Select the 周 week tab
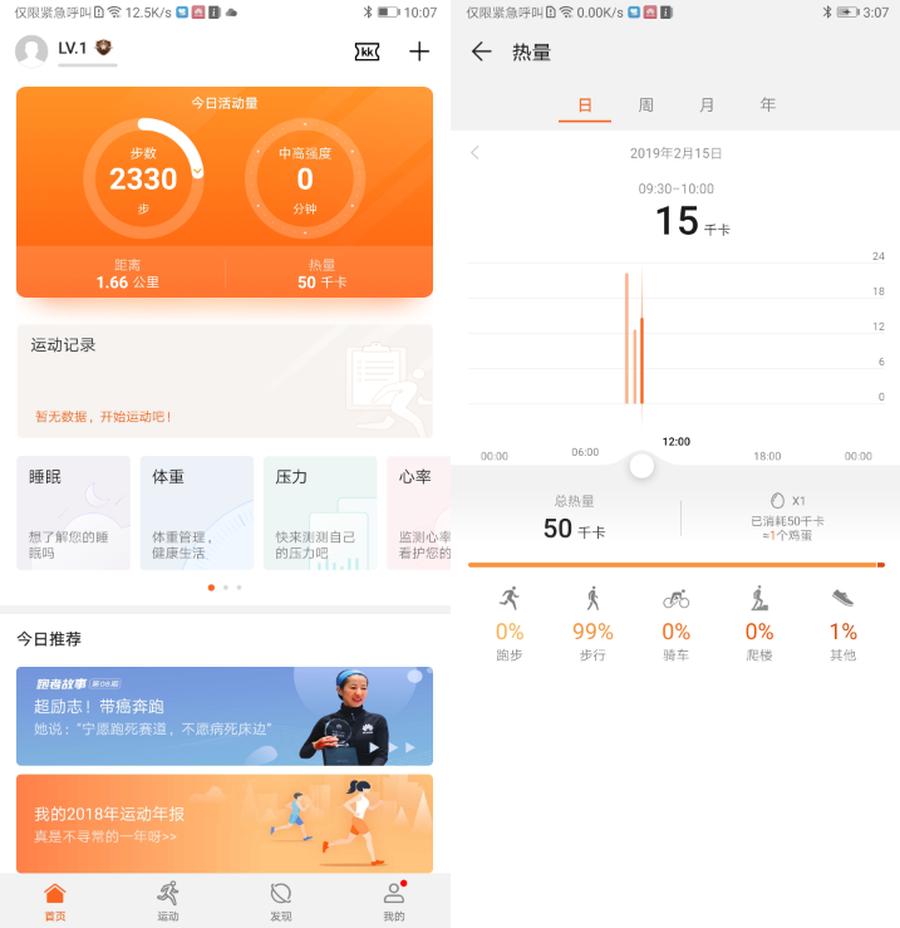 [x=646, y=105]
